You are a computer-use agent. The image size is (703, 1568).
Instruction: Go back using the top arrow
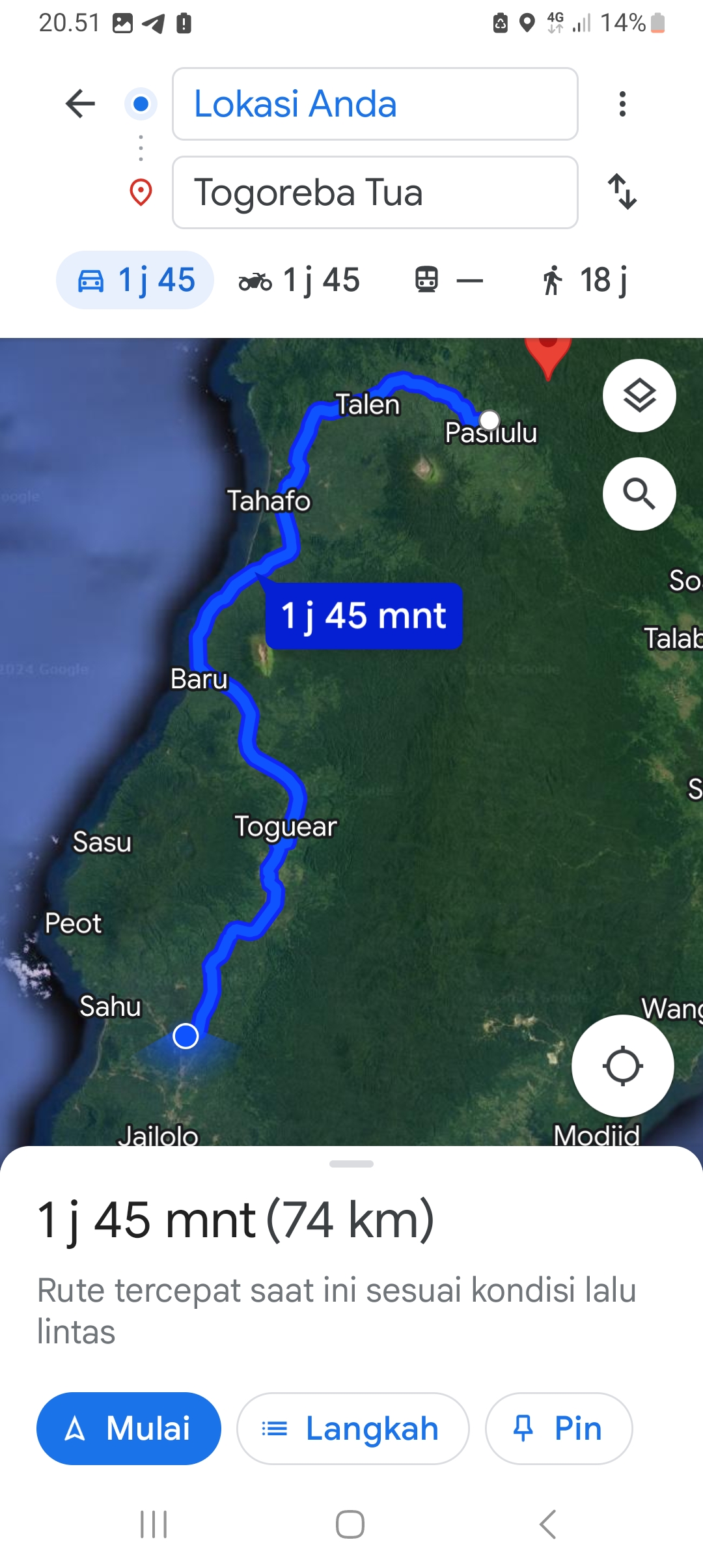(81, 104)
